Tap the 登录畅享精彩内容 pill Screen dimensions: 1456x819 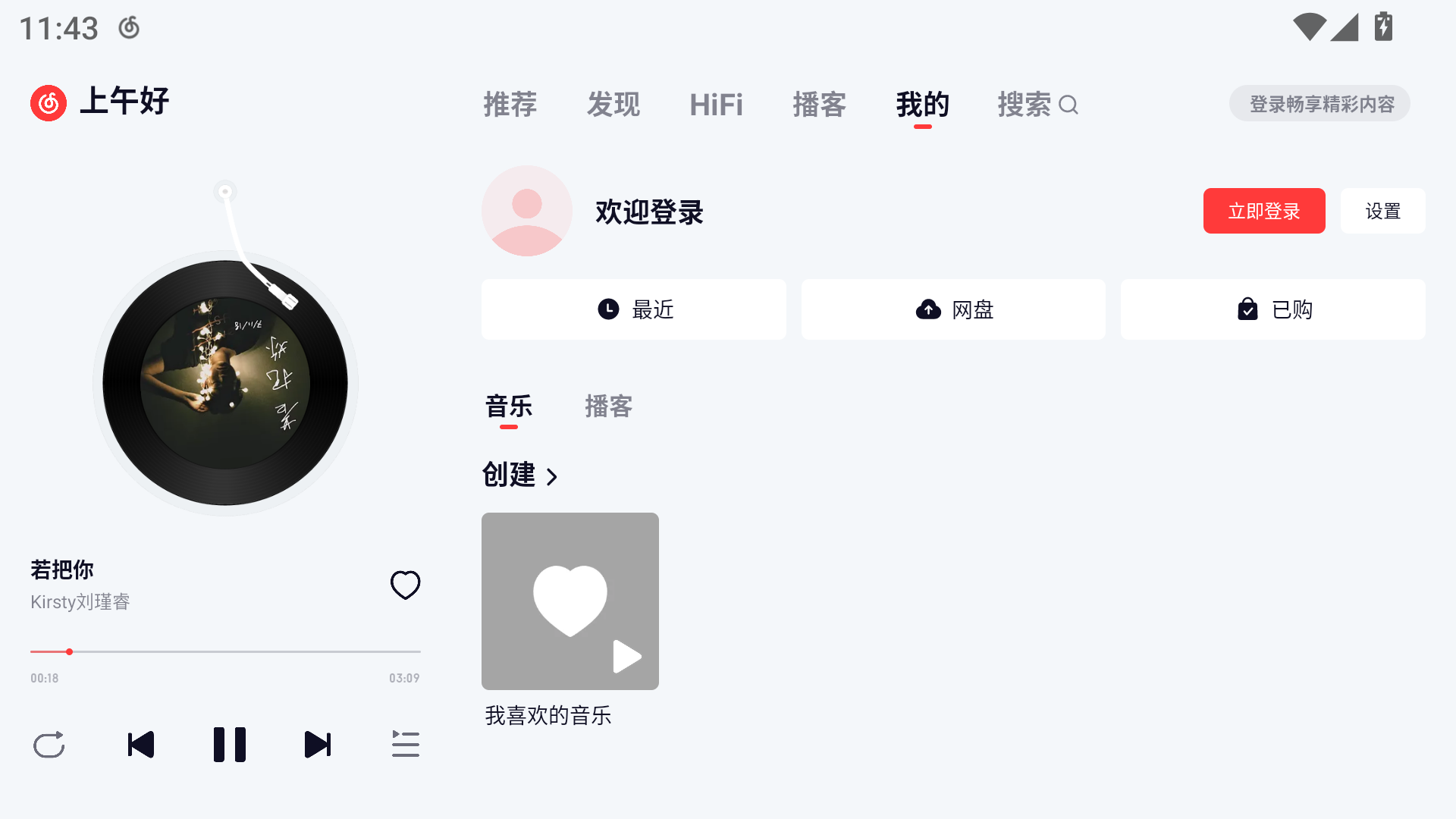click(1319, 104)
